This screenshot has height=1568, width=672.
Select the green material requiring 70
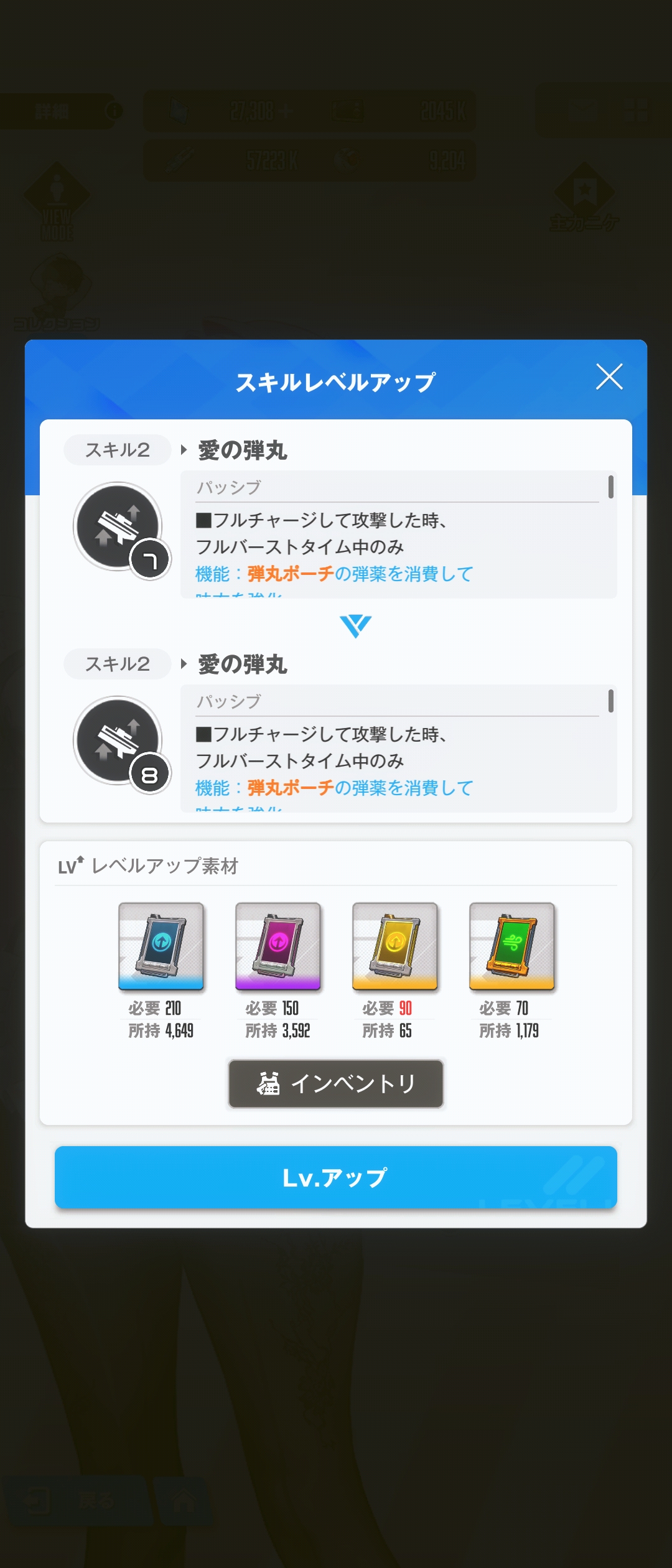[512, 946]
